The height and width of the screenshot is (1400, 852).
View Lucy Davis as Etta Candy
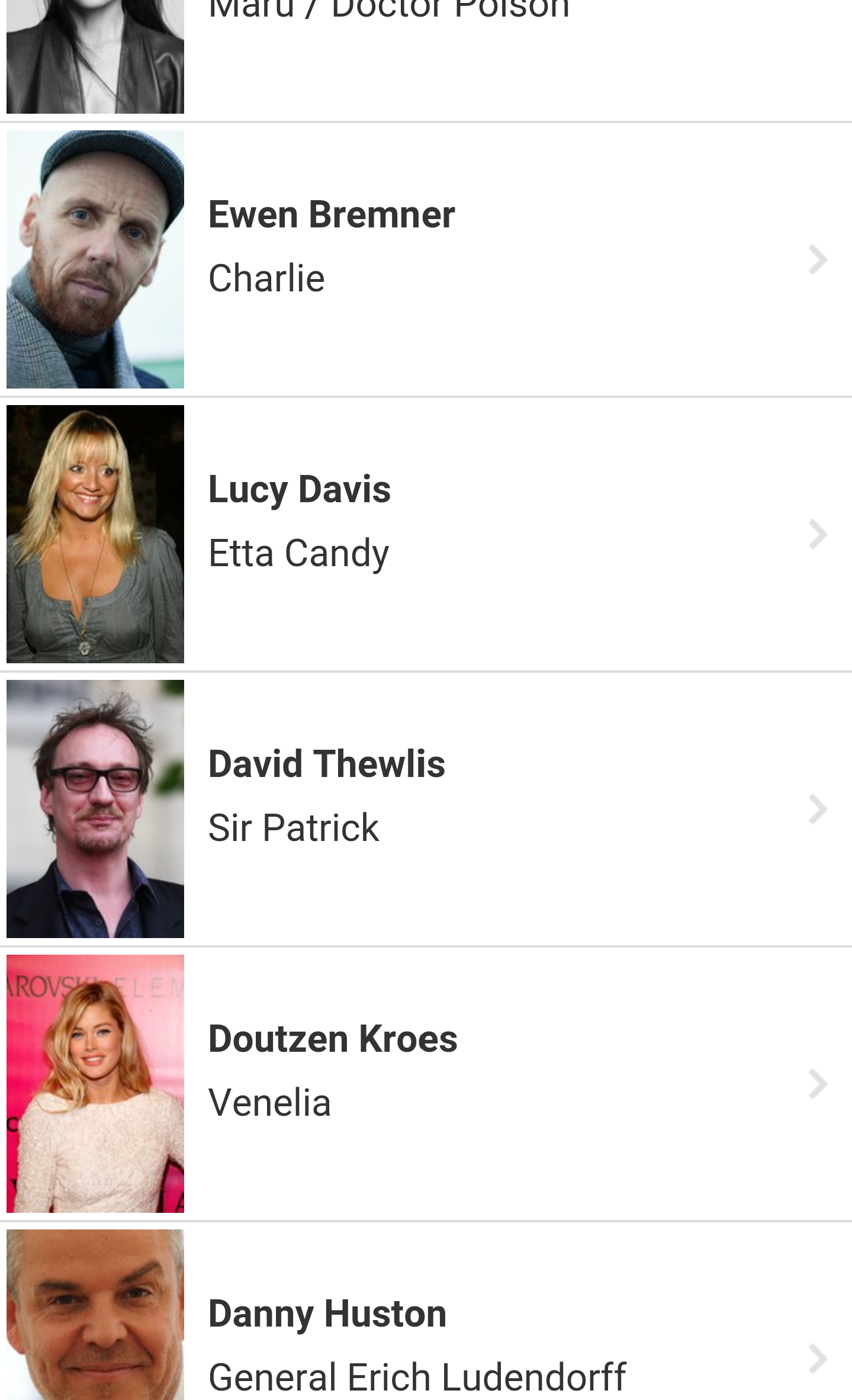point(426,534)
